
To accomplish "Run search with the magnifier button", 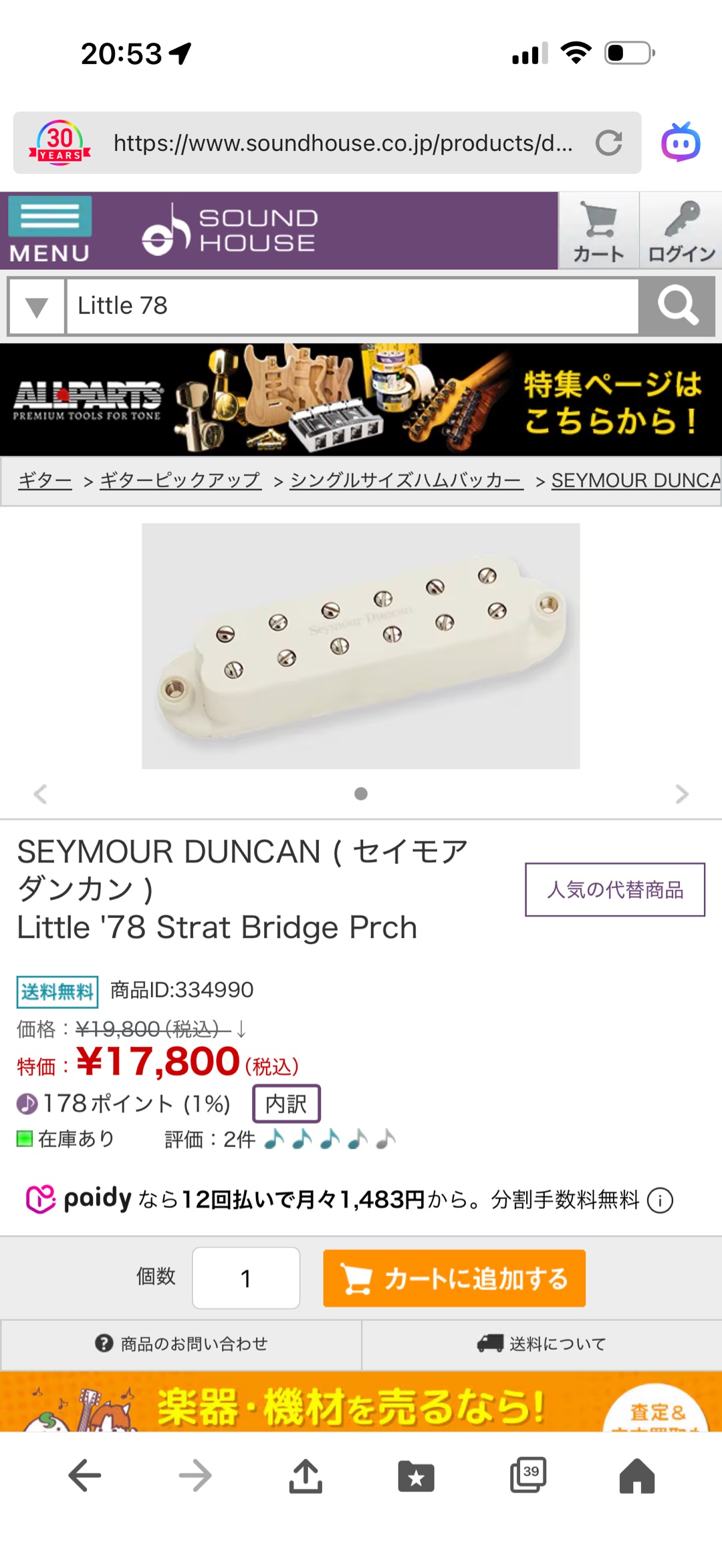I will [677, 306].
